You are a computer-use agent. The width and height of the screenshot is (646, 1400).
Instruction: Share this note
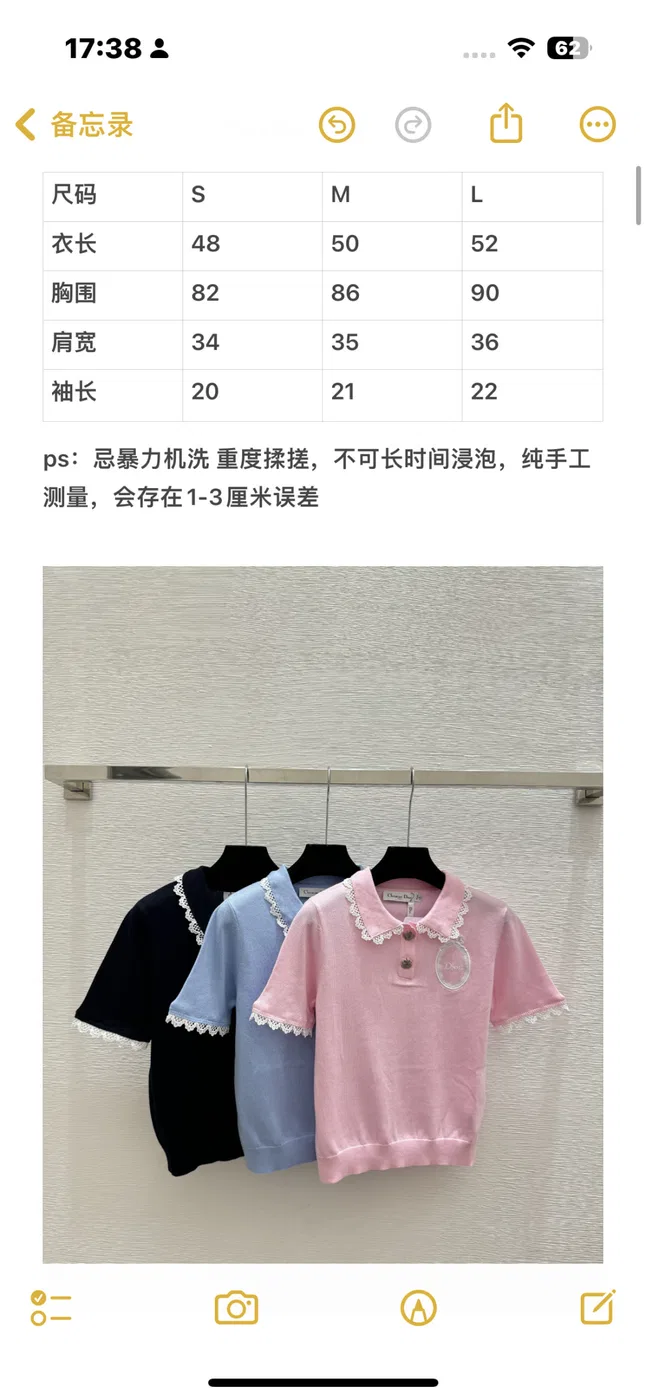507,123
